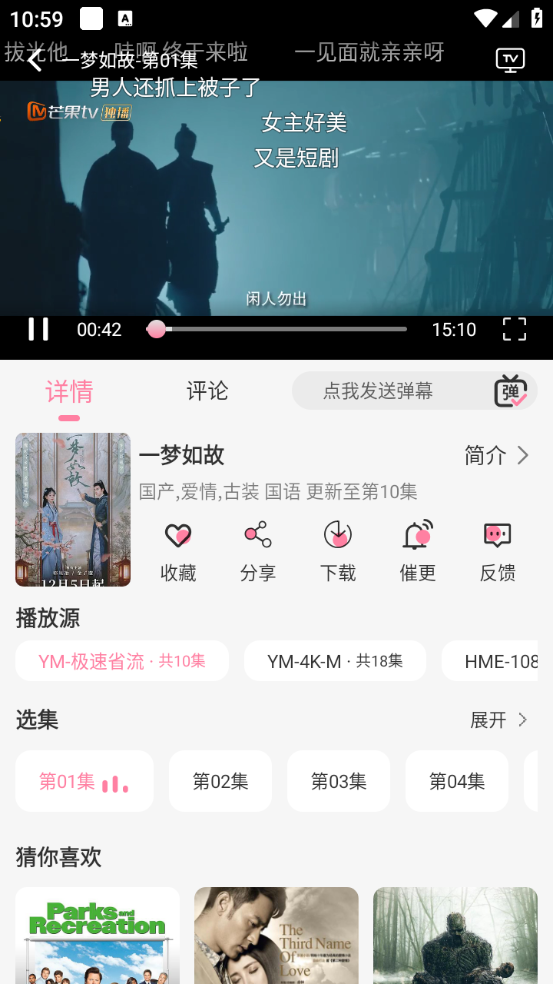The width and height of the screenshot is (553, 984).
Task: Play episode 第04集
Action: 457,781
